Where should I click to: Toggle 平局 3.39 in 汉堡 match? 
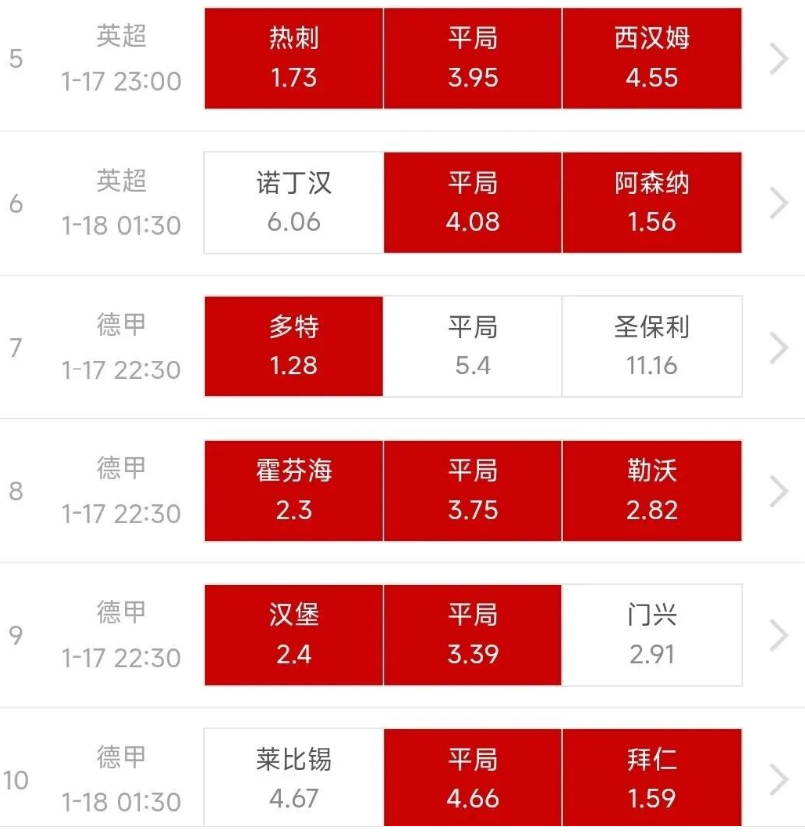point(473,634)
